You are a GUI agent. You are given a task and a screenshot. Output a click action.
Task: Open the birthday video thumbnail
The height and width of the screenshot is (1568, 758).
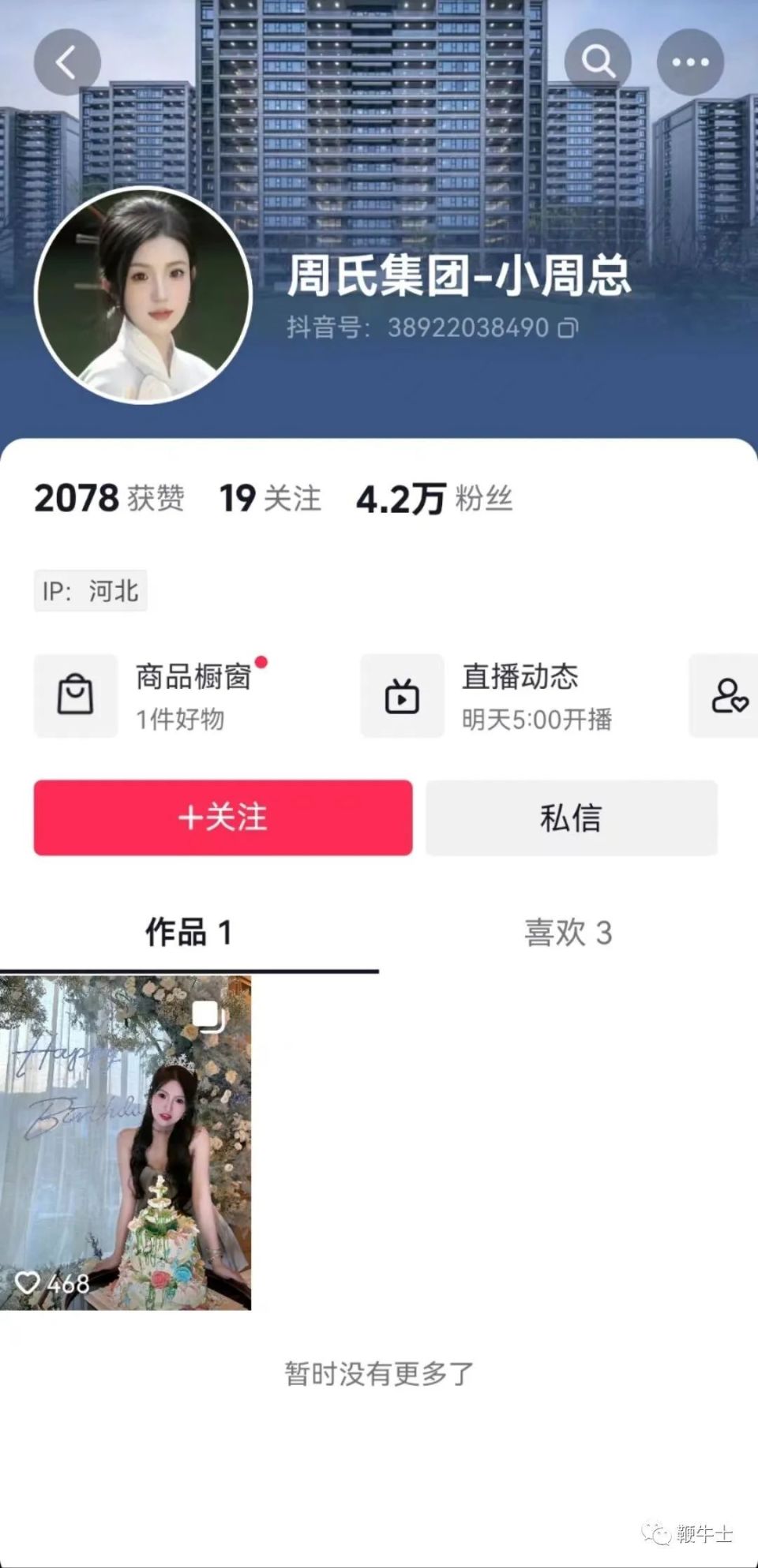pyautogui.click(x=126, y=1144)
